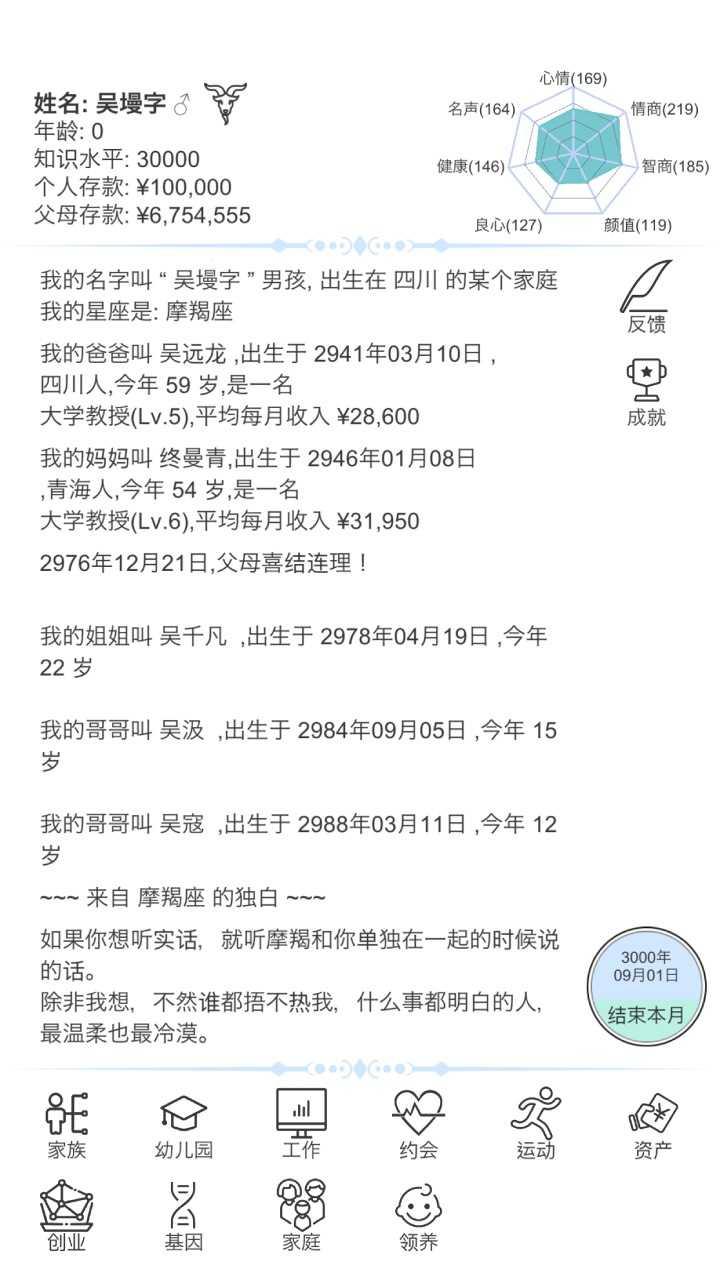
Task: Open the 家族 family tree
Action: (x=67, y=1124)
